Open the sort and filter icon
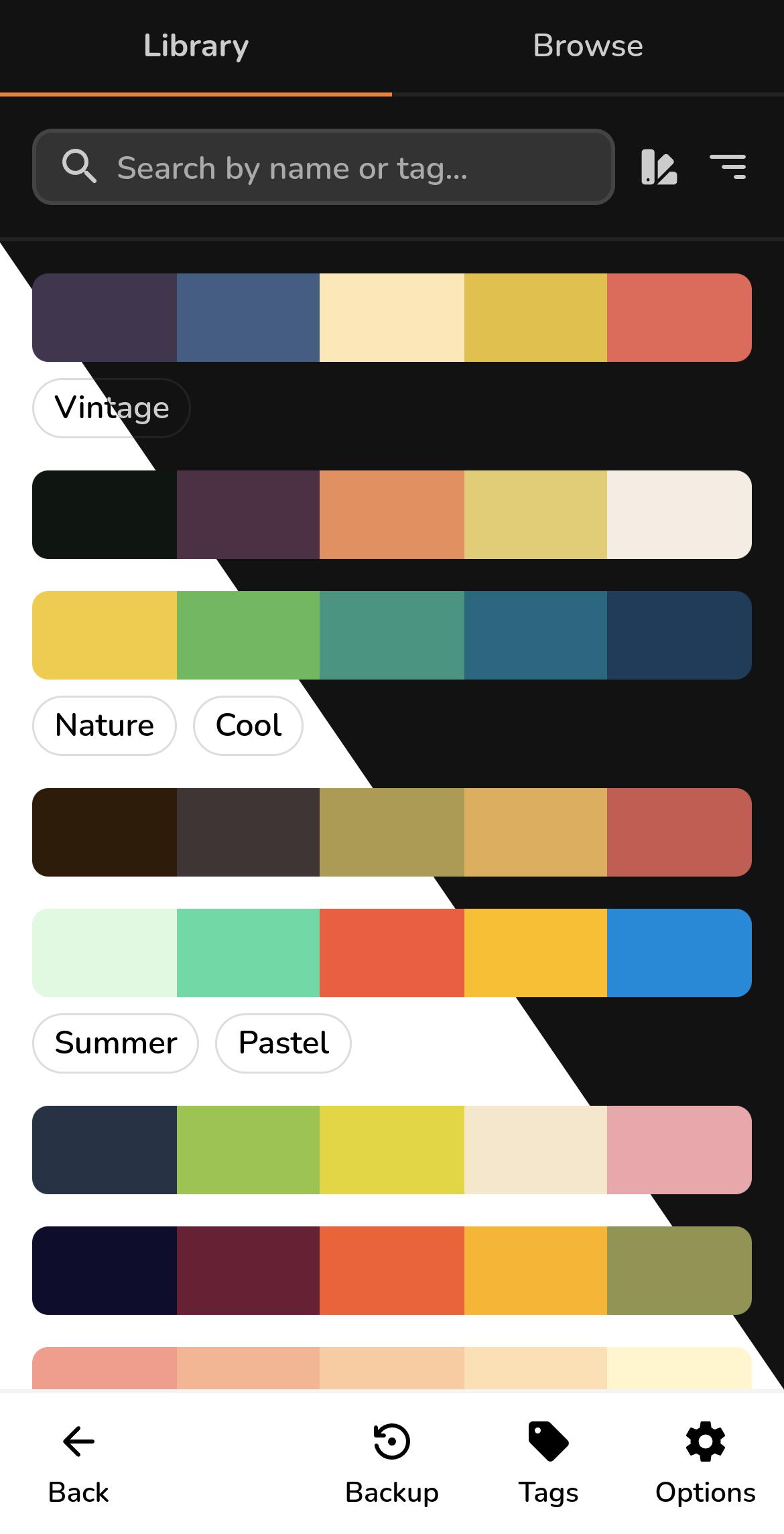 point(728,167)
